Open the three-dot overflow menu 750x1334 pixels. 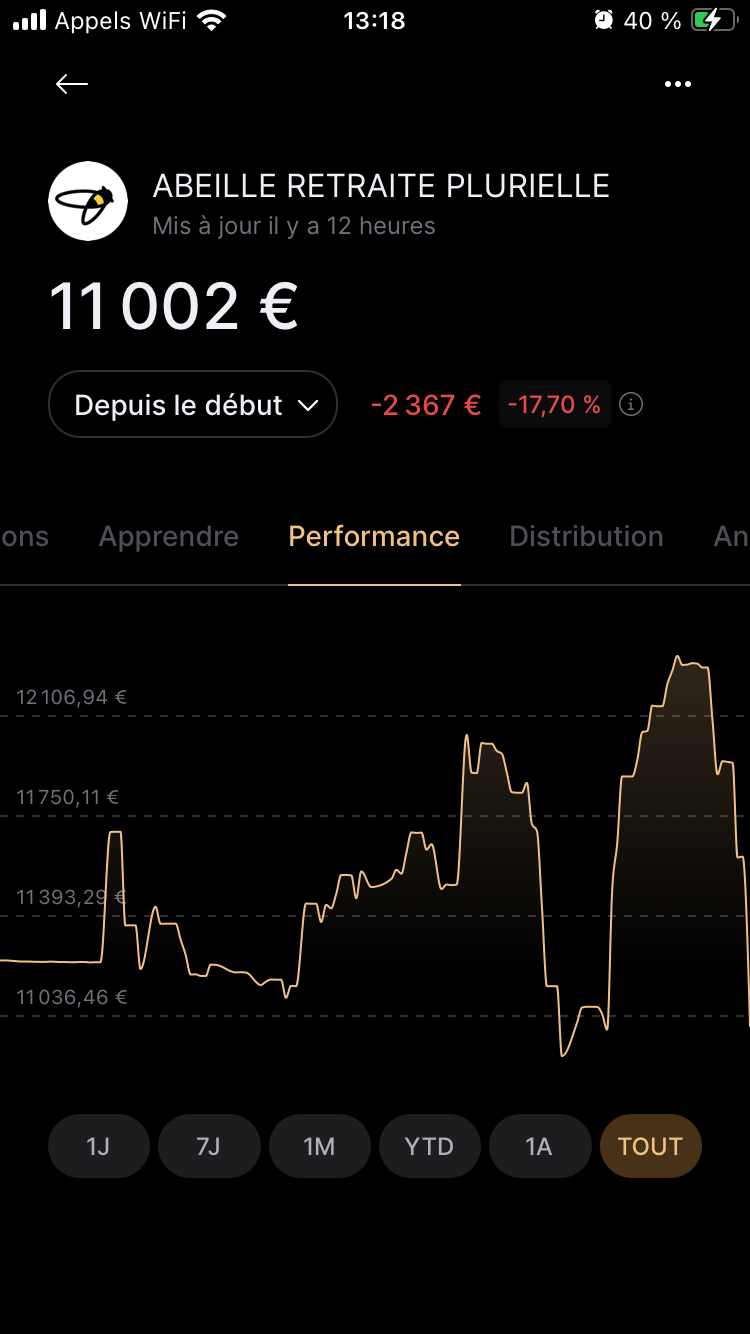(678, 84)
